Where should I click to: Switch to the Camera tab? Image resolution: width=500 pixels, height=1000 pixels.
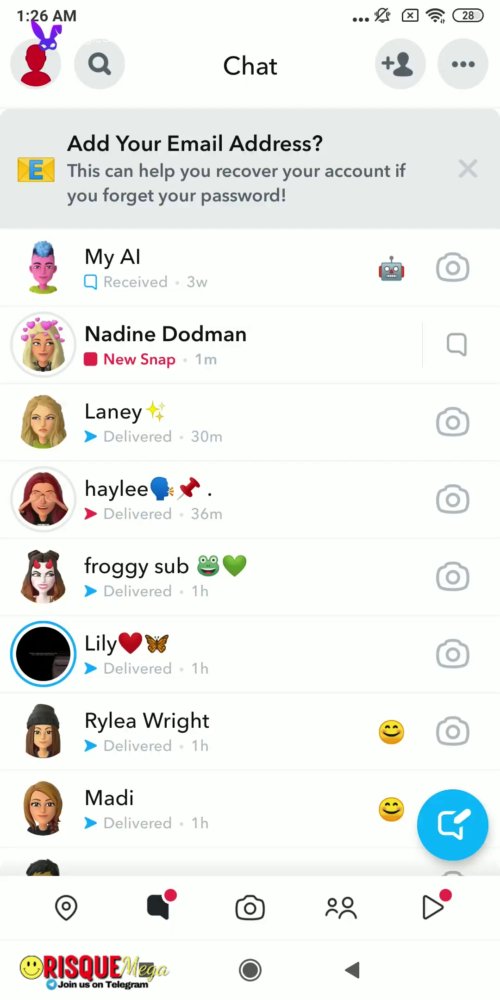tap(250, 907)
